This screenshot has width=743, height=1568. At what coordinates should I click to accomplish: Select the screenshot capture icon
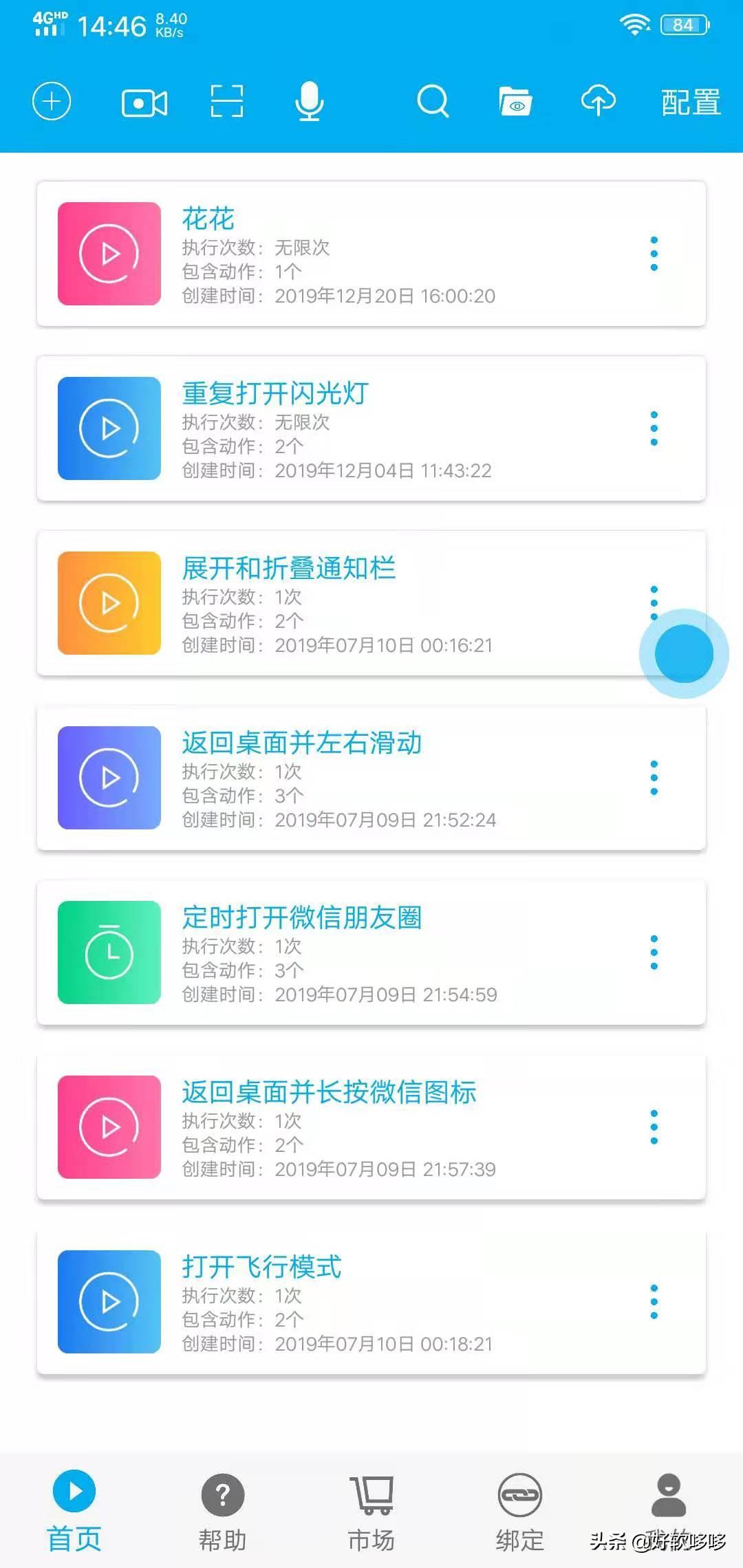[227, 101]
